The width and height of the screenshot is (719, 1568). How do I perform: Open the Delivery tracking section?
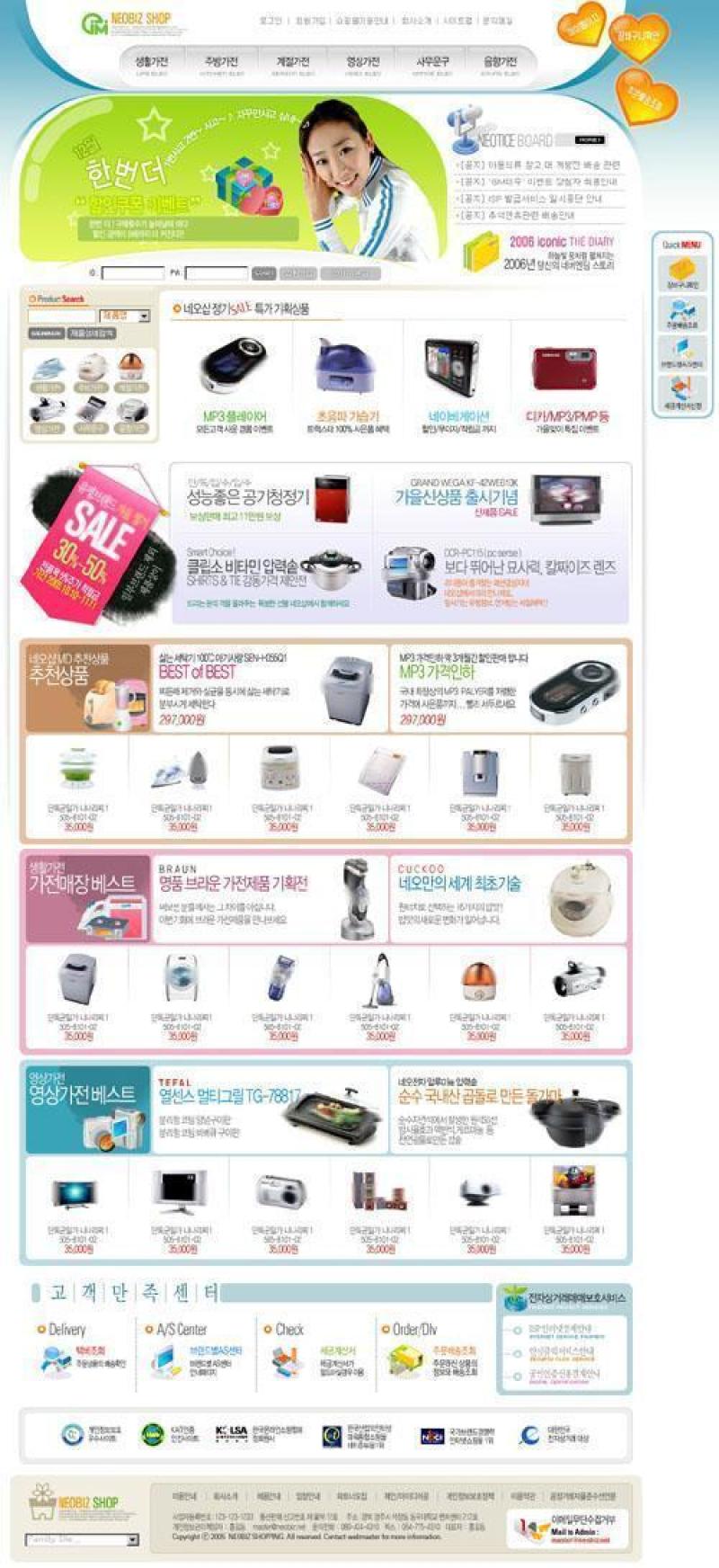66,1330
